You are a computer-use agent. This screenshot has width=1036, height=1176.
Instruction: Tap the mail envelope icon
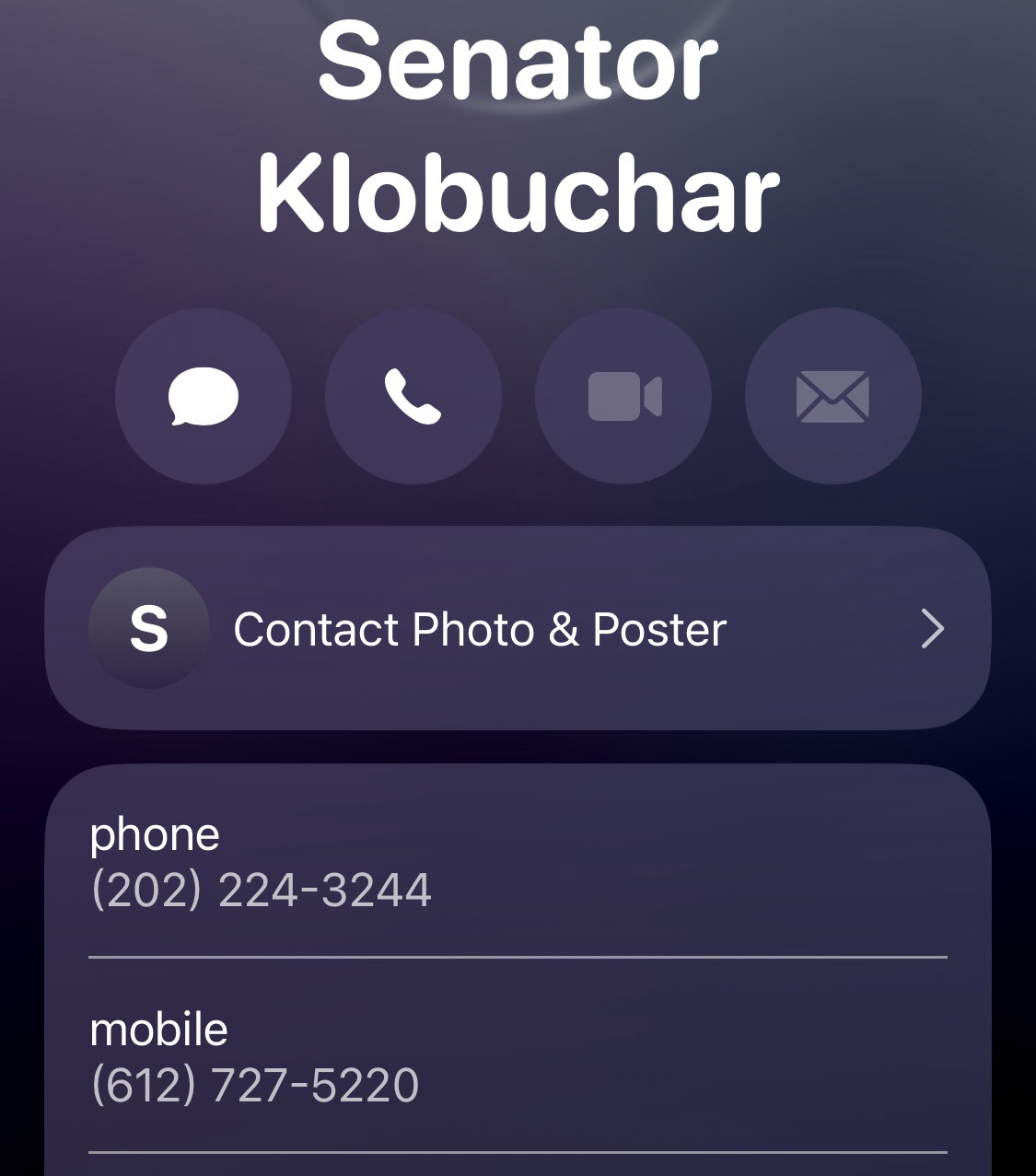(832, 396)
